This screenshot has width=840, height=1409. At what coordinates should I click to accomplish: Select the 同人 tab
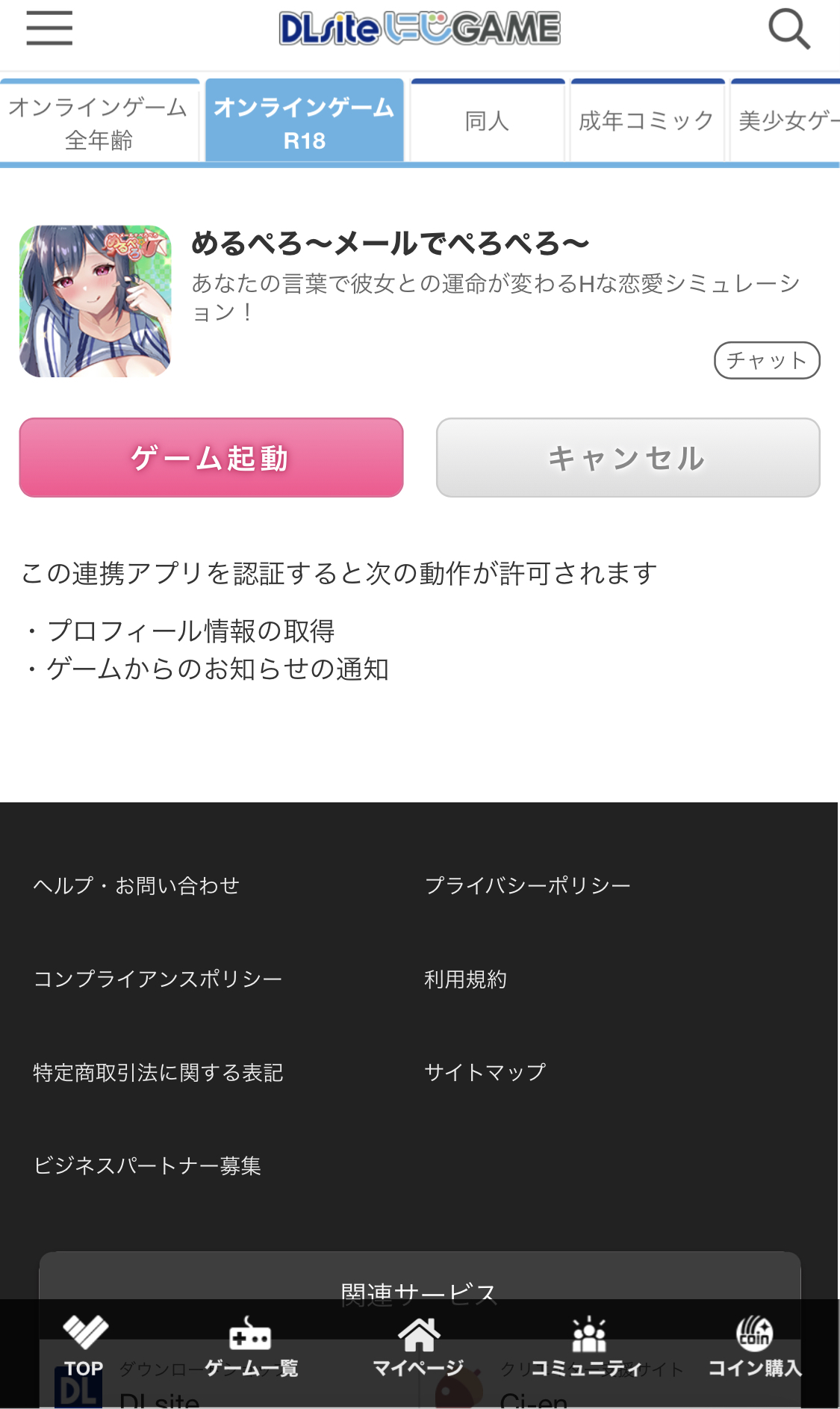click(487, 121)
